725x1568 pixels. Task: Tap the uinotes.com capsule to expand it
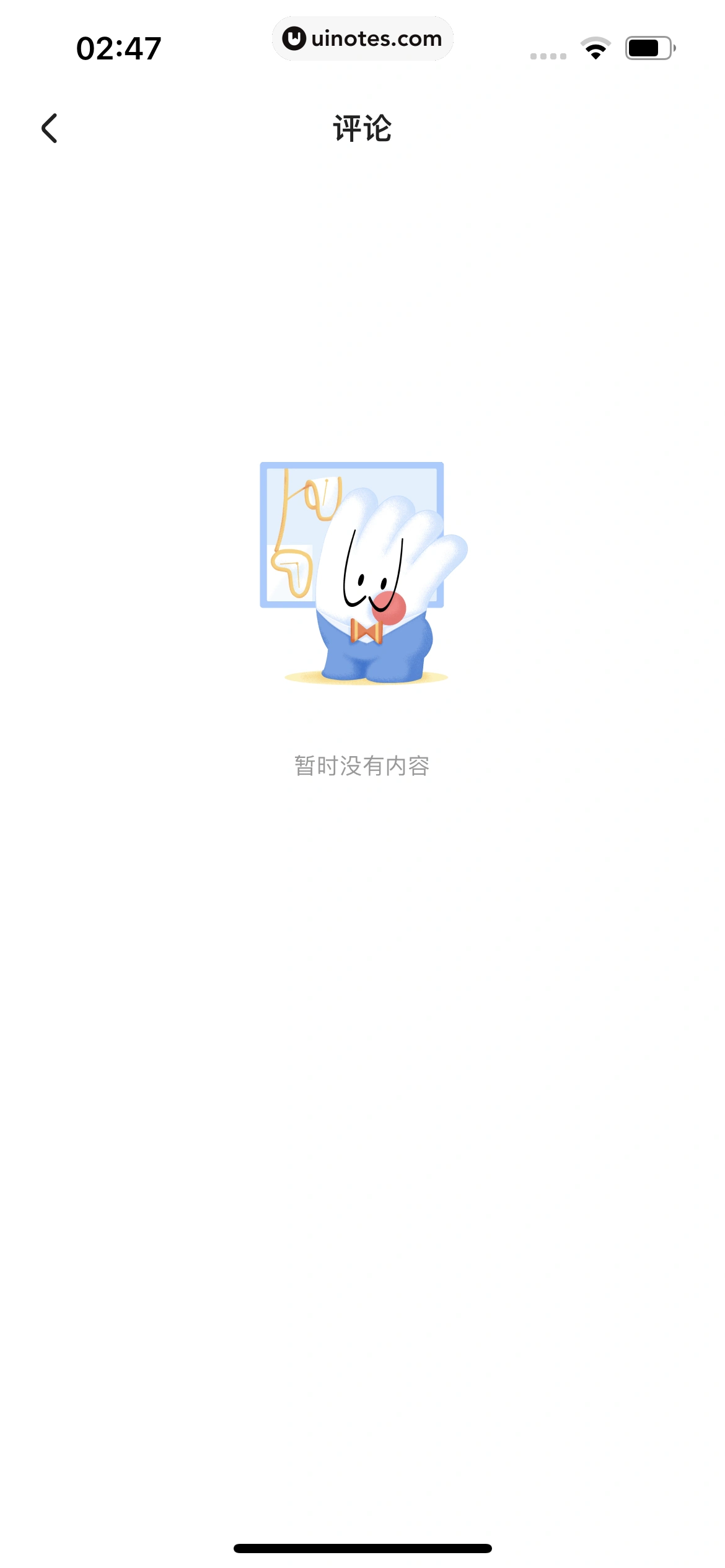[x=363, y=38]
